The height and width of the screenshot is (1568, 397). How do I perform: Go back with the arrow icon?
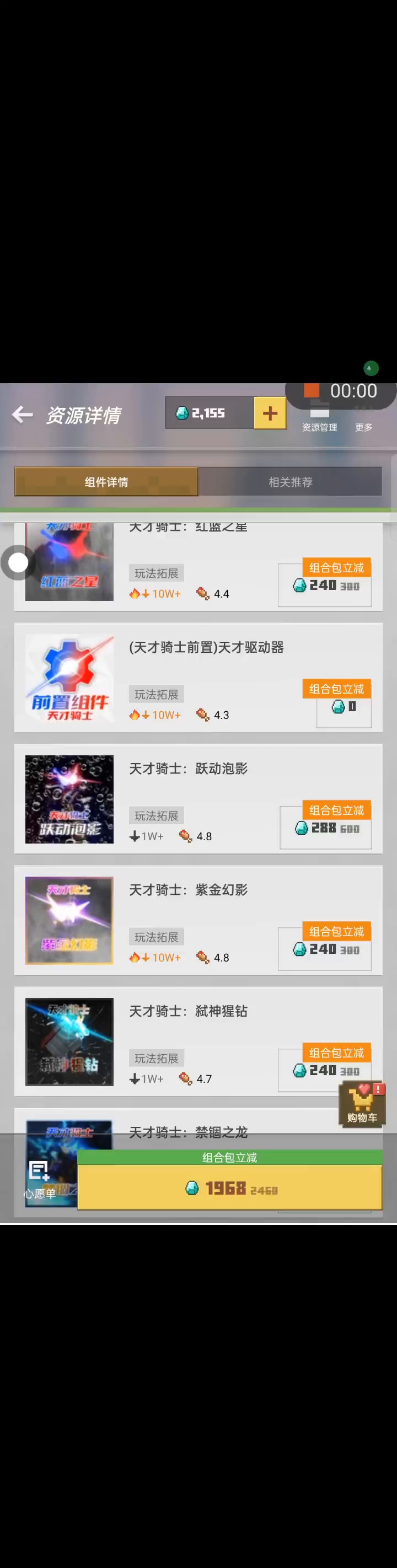[x=23, y=415]
